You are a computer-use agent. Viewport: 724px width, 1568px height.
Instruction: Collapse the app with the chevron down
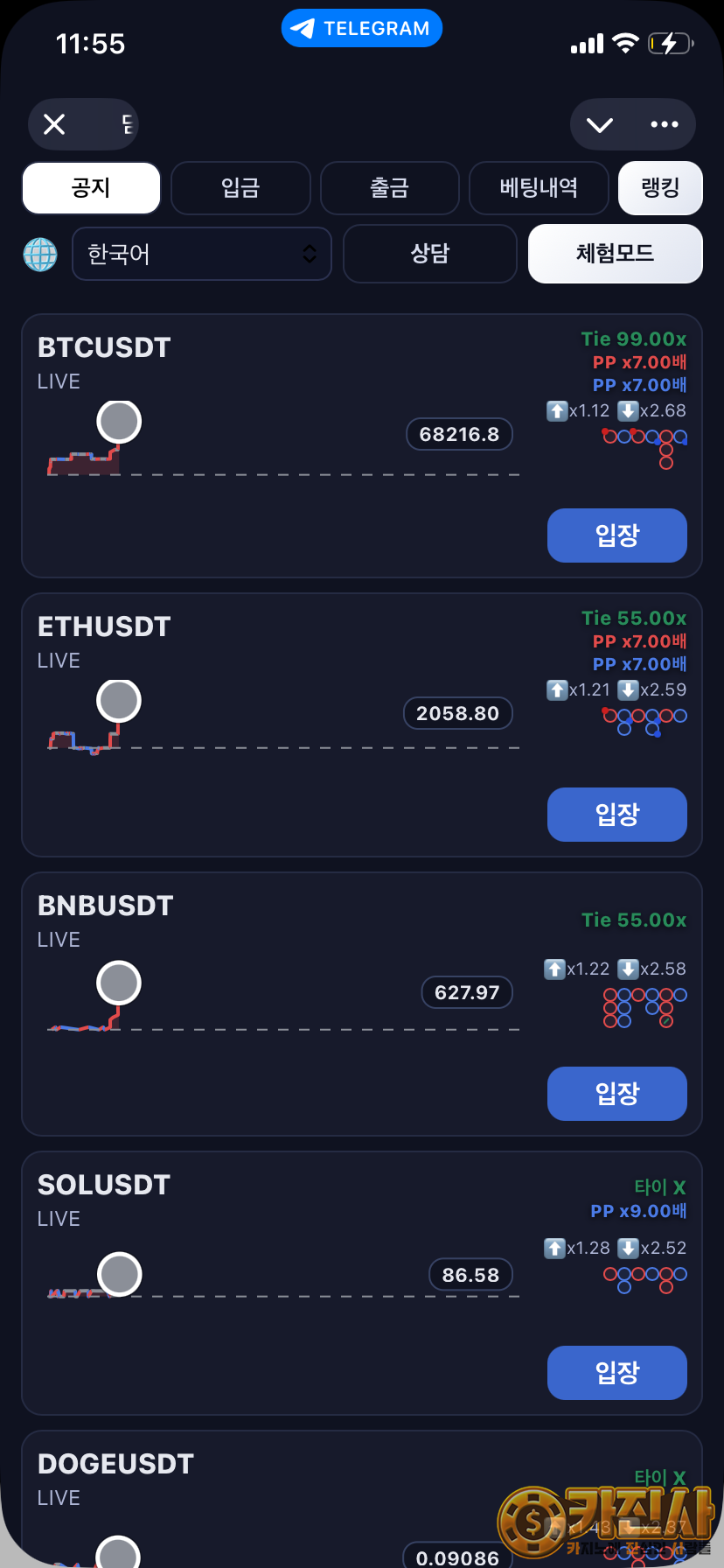pos(600,124)
